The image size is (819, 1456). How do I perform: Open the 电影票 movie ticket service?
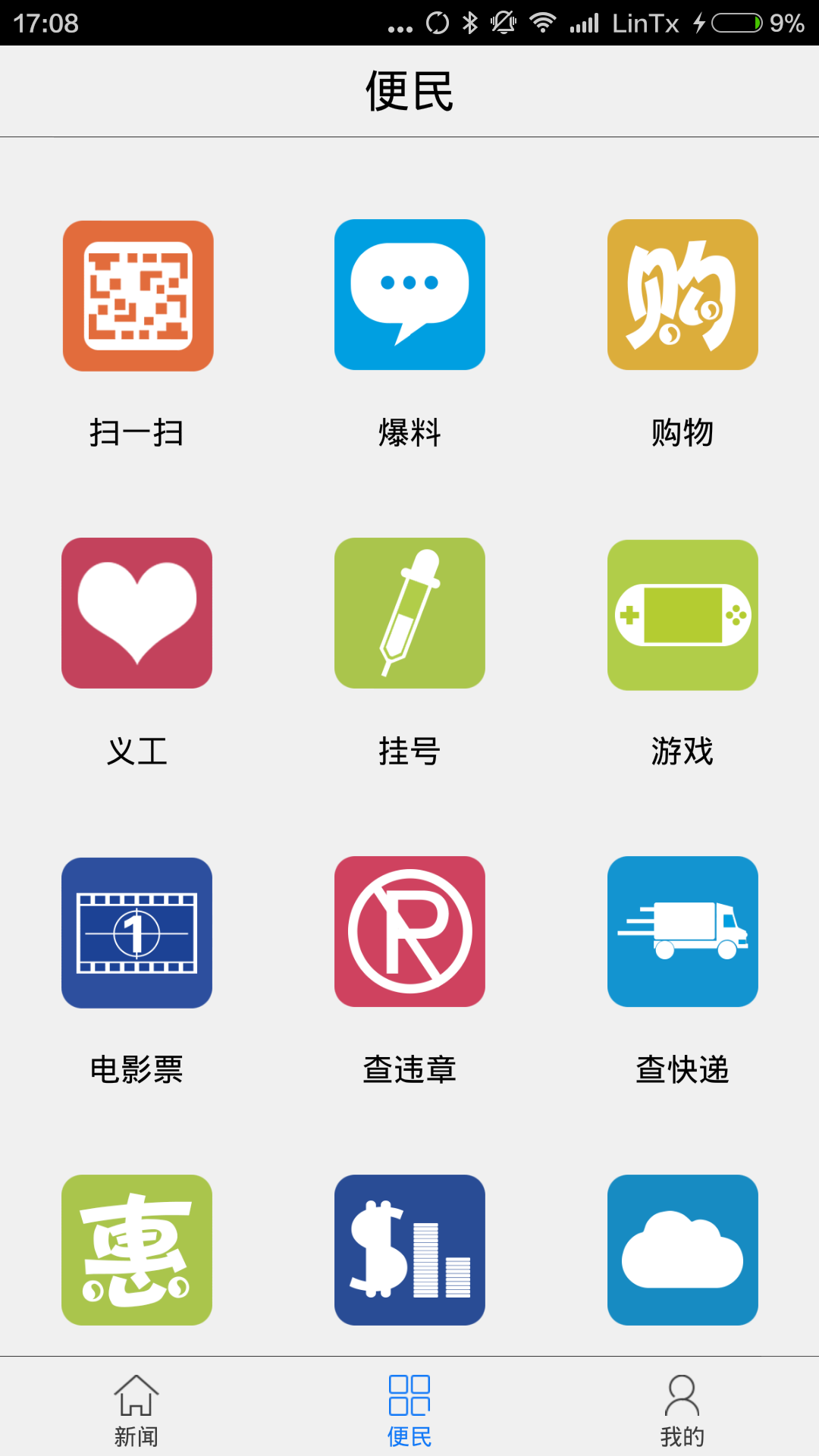[x=137, y=932]
